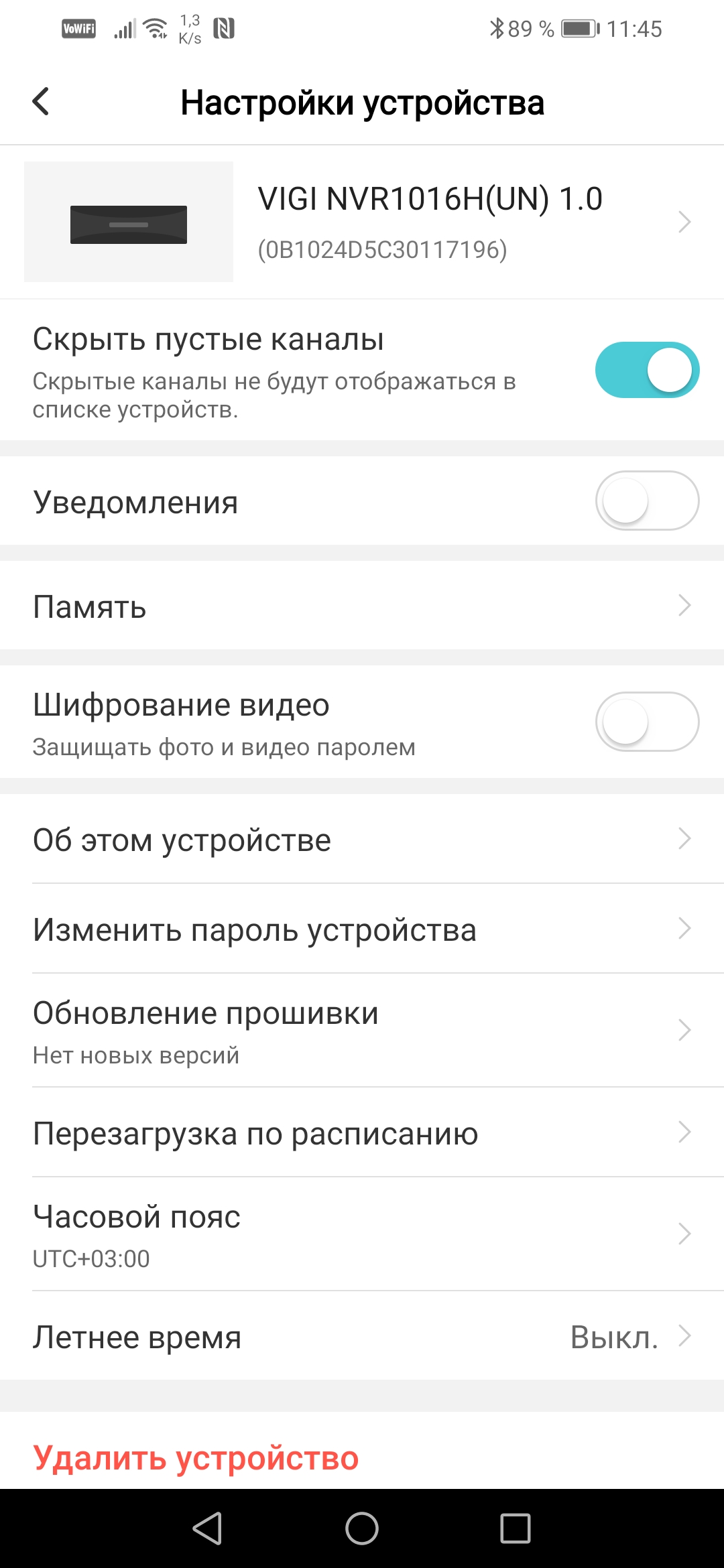Open the Память settings

click(362, 606)
